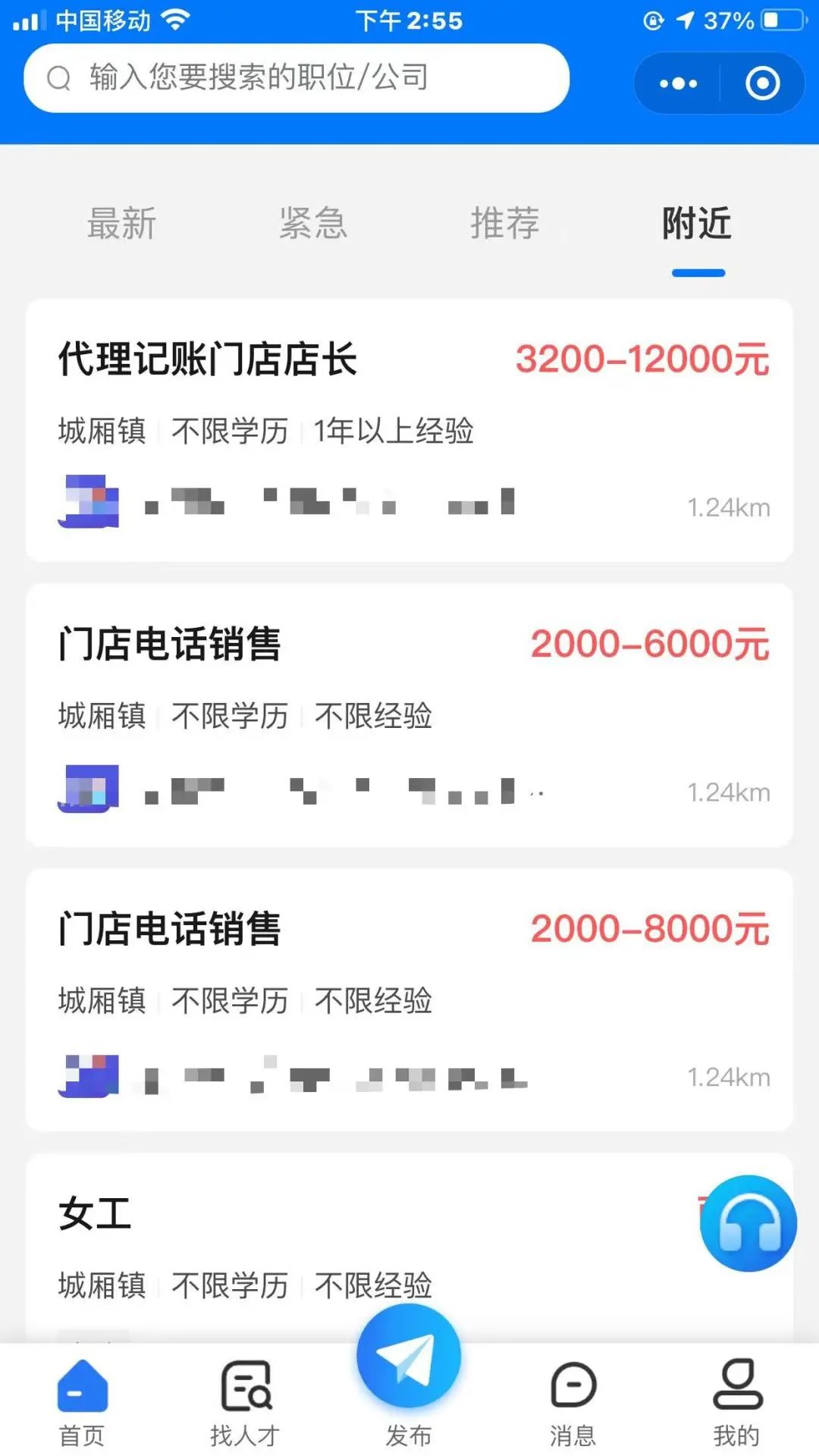Screen dimensions: 819x1456
Task: Tap the 发布 paper plane button
Action: pos(409,1357)
